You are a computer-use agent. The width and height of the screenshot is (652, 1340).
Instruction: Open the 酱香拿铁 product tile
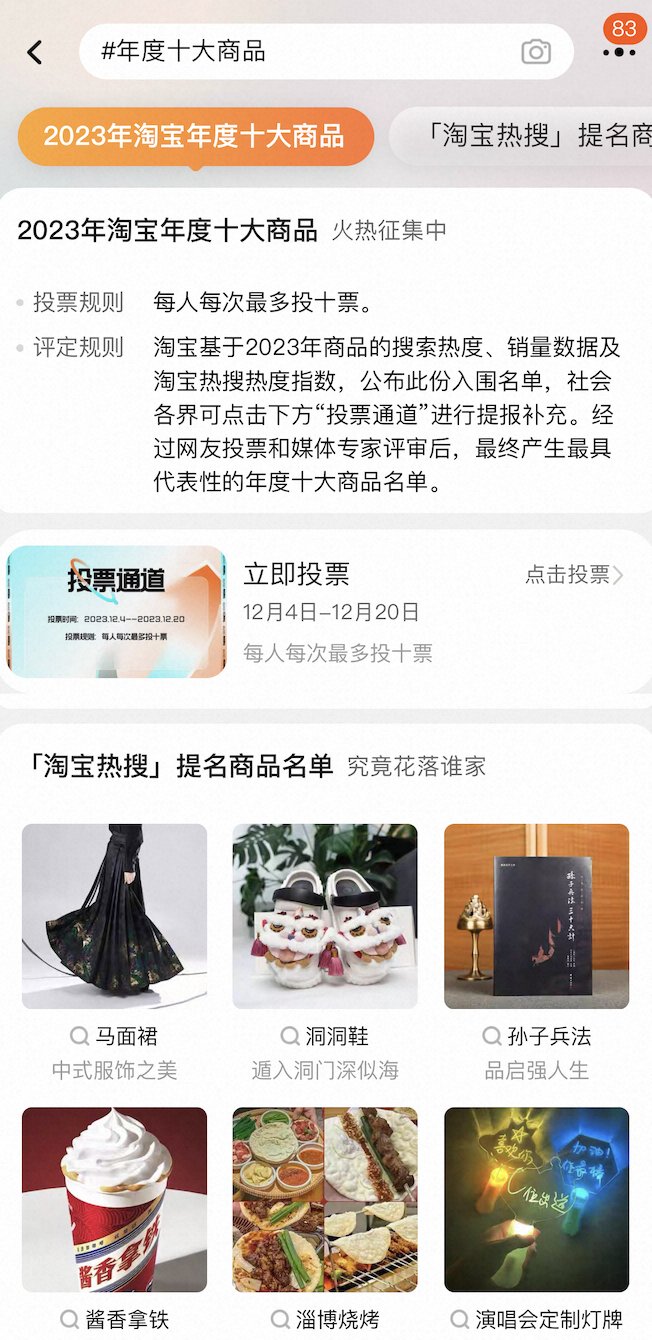[x=114, y=1220]
